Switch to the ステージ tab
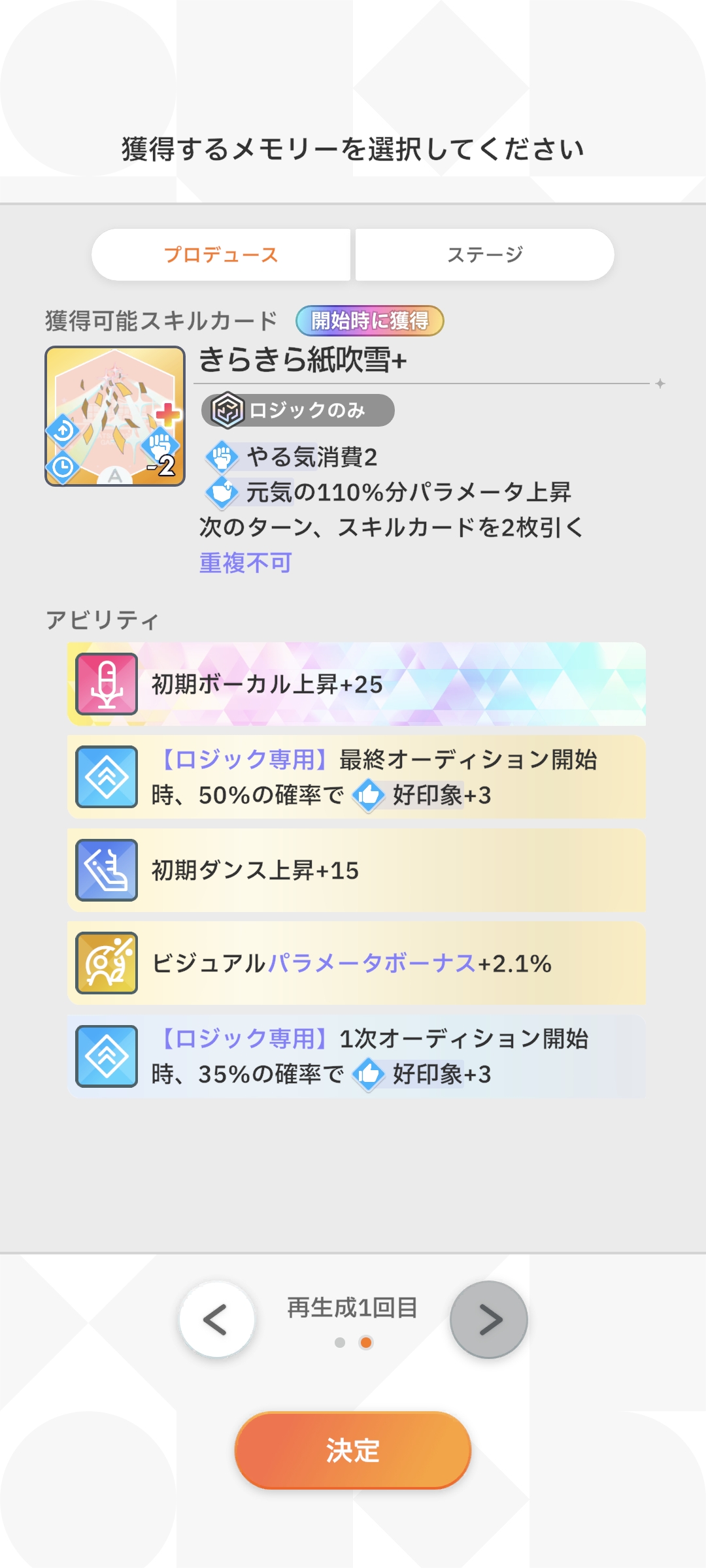 coord(484,255)
